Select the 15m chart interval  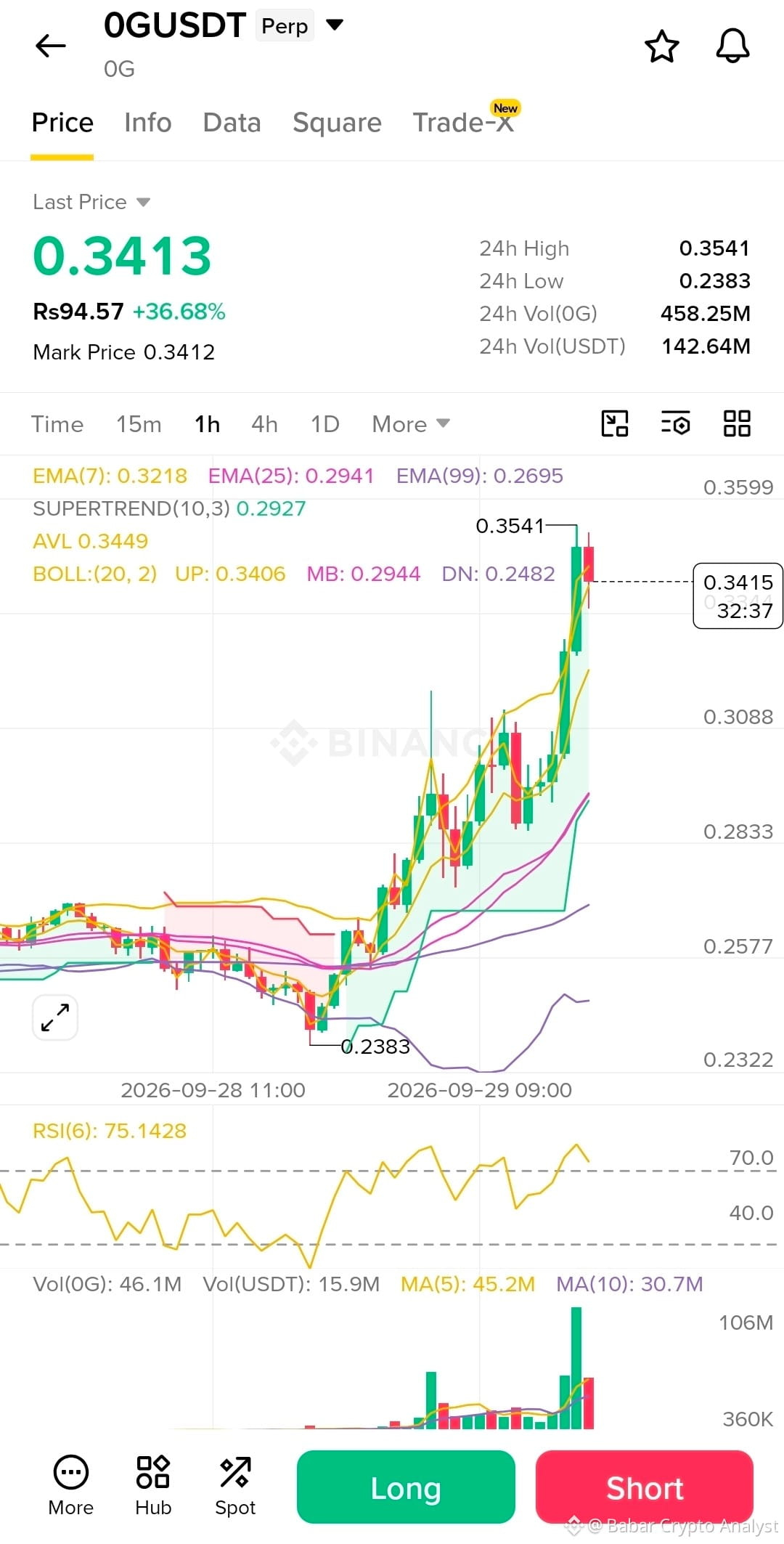point(139,424)
